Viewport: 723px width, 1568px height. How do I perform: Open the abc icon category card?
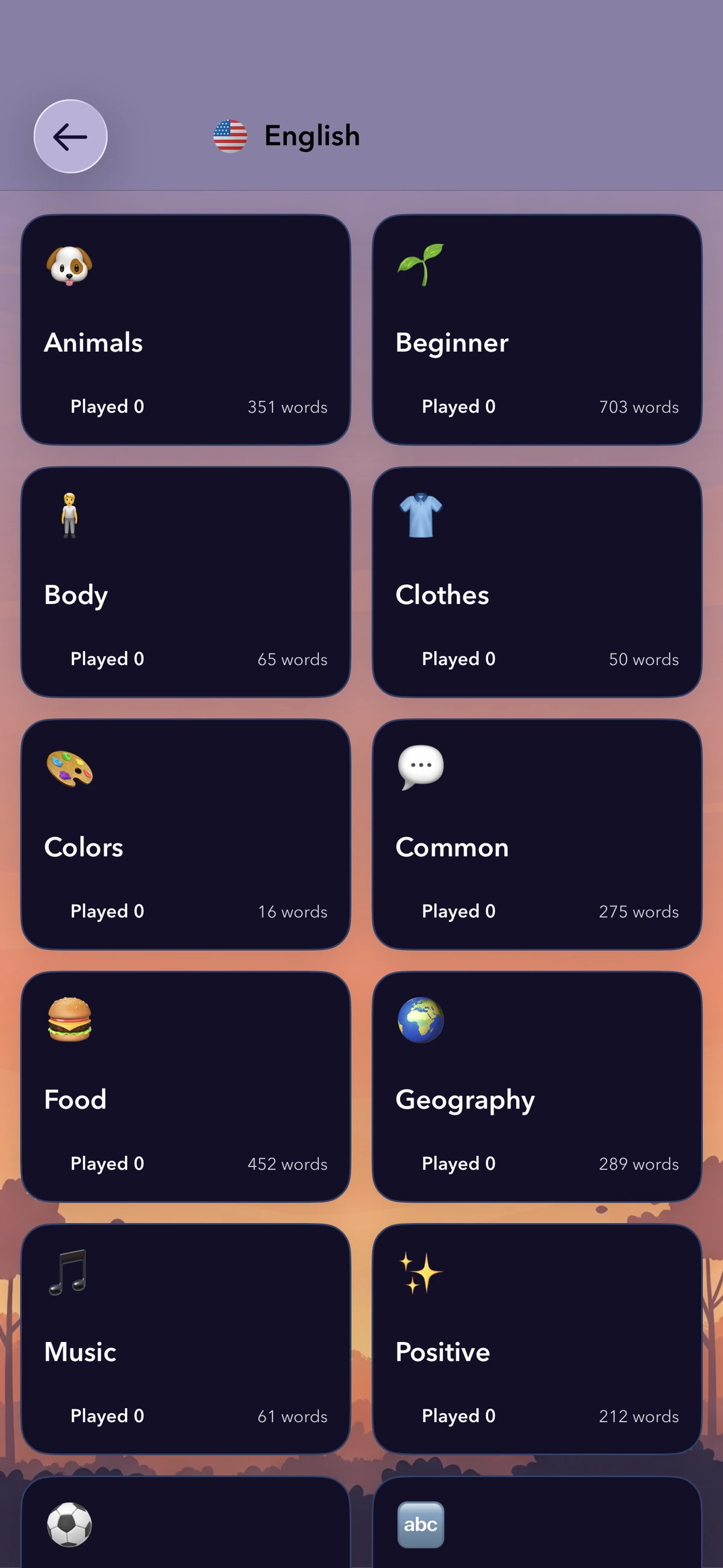(x=537, y=1525)
